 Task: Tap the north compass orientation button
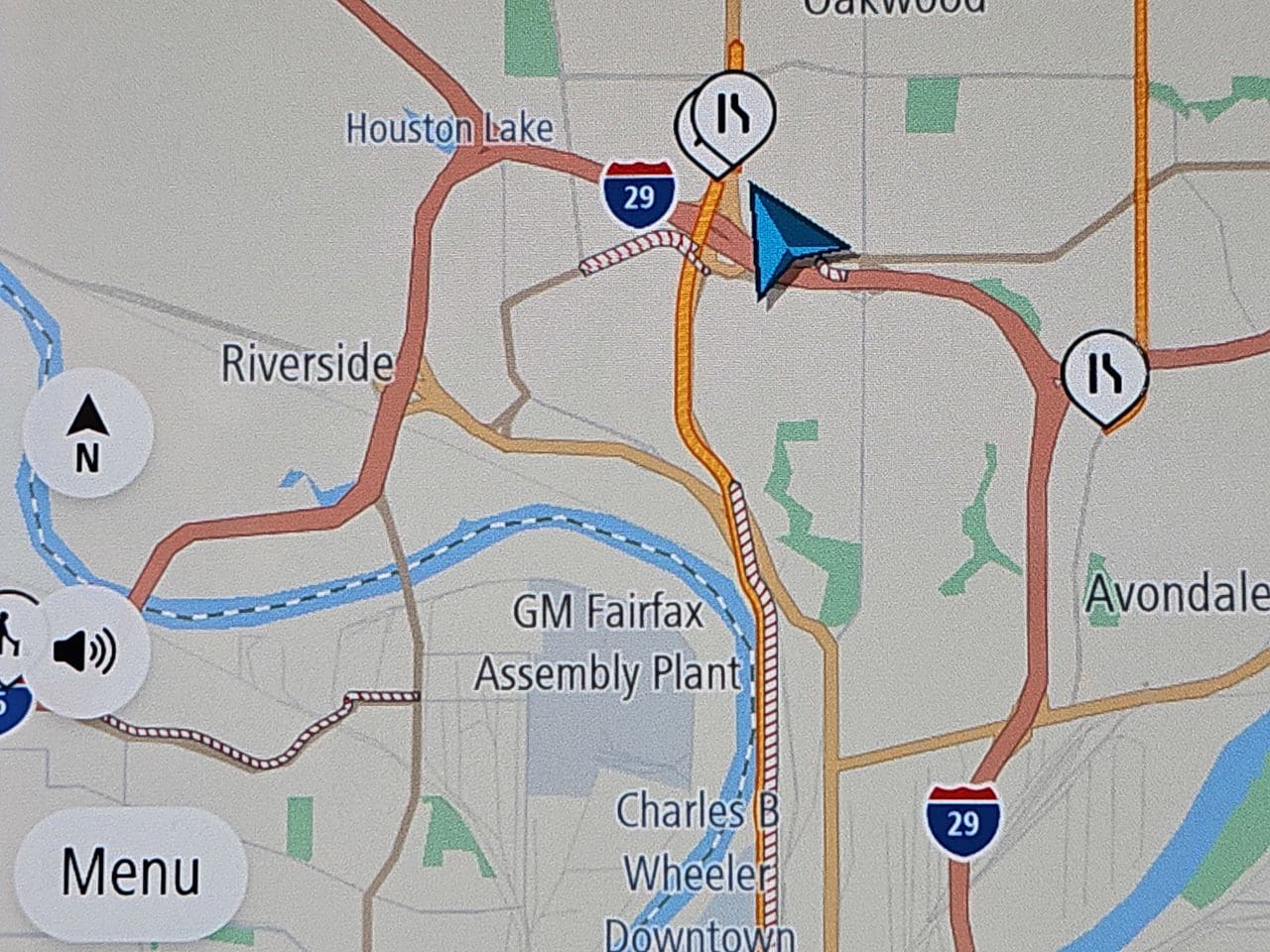pos(87,434)
